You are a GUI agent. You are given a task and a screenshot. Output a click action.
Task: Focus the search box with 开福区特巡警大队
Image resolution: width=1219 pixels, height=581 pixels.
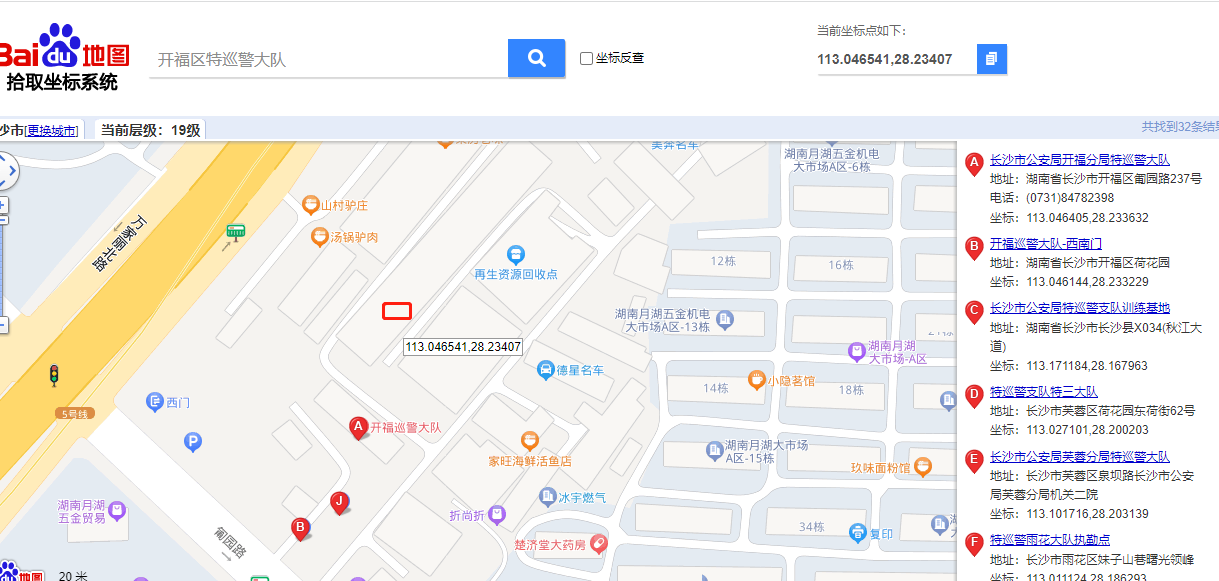pos(327,60)
